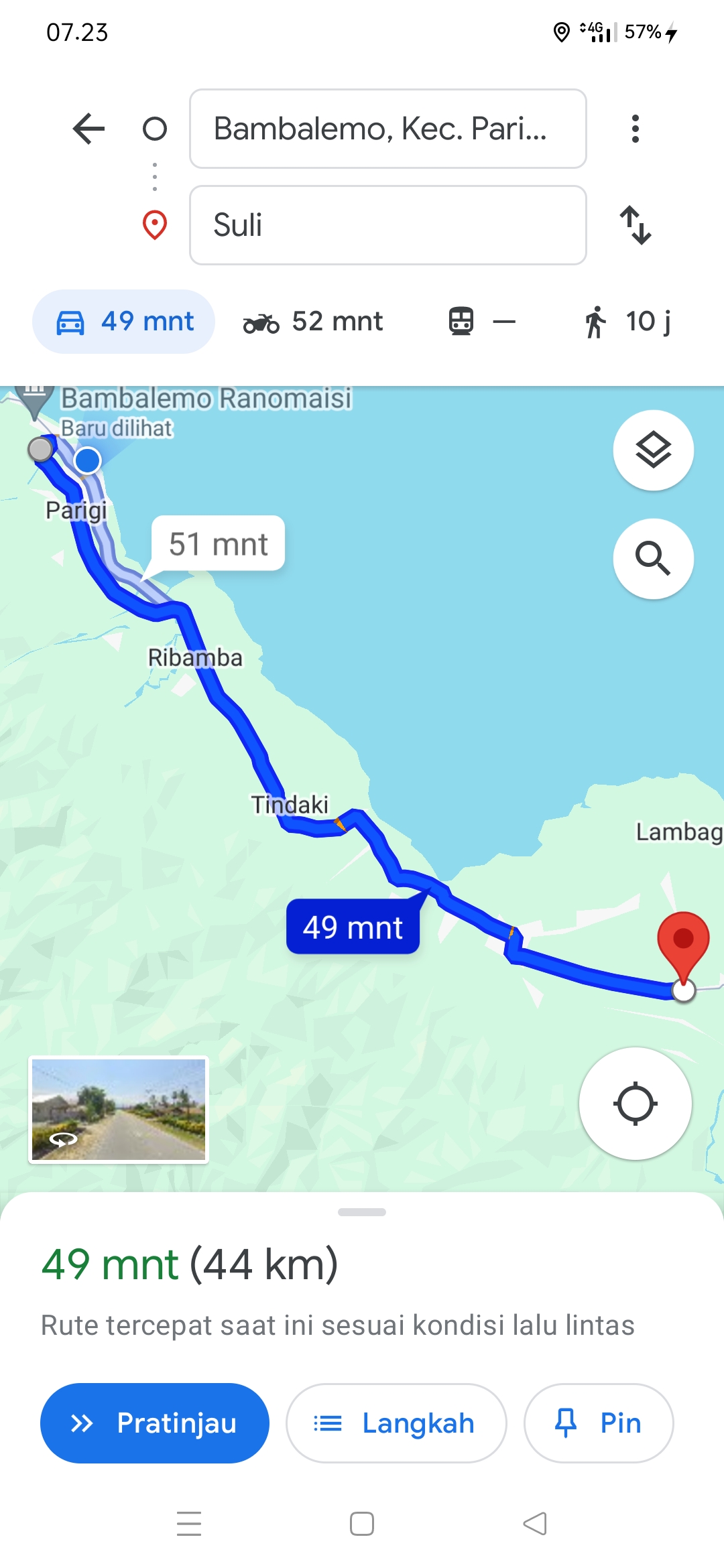The width and height of the screenshot is (724, 1568).
Task: Open the Street View thumbnail
Action: [x=119, y=1110]
